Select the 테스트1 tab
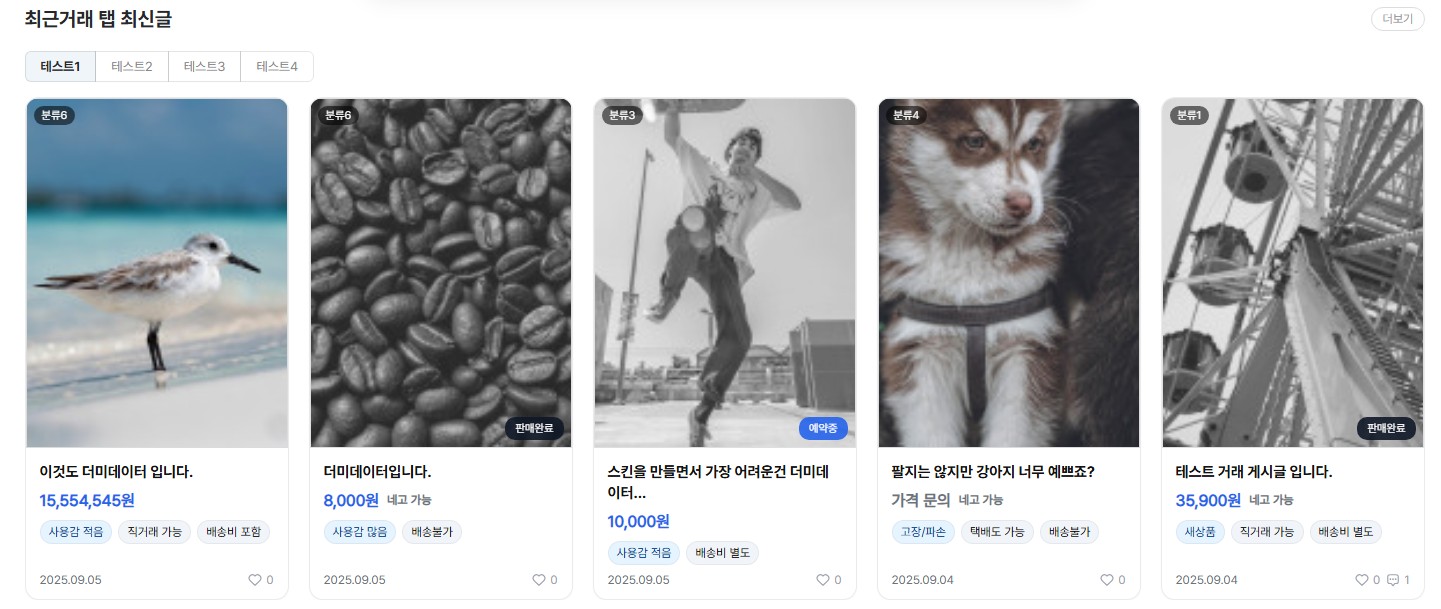The width and height of the screenshot is (1441, 609). coord(60,67)
